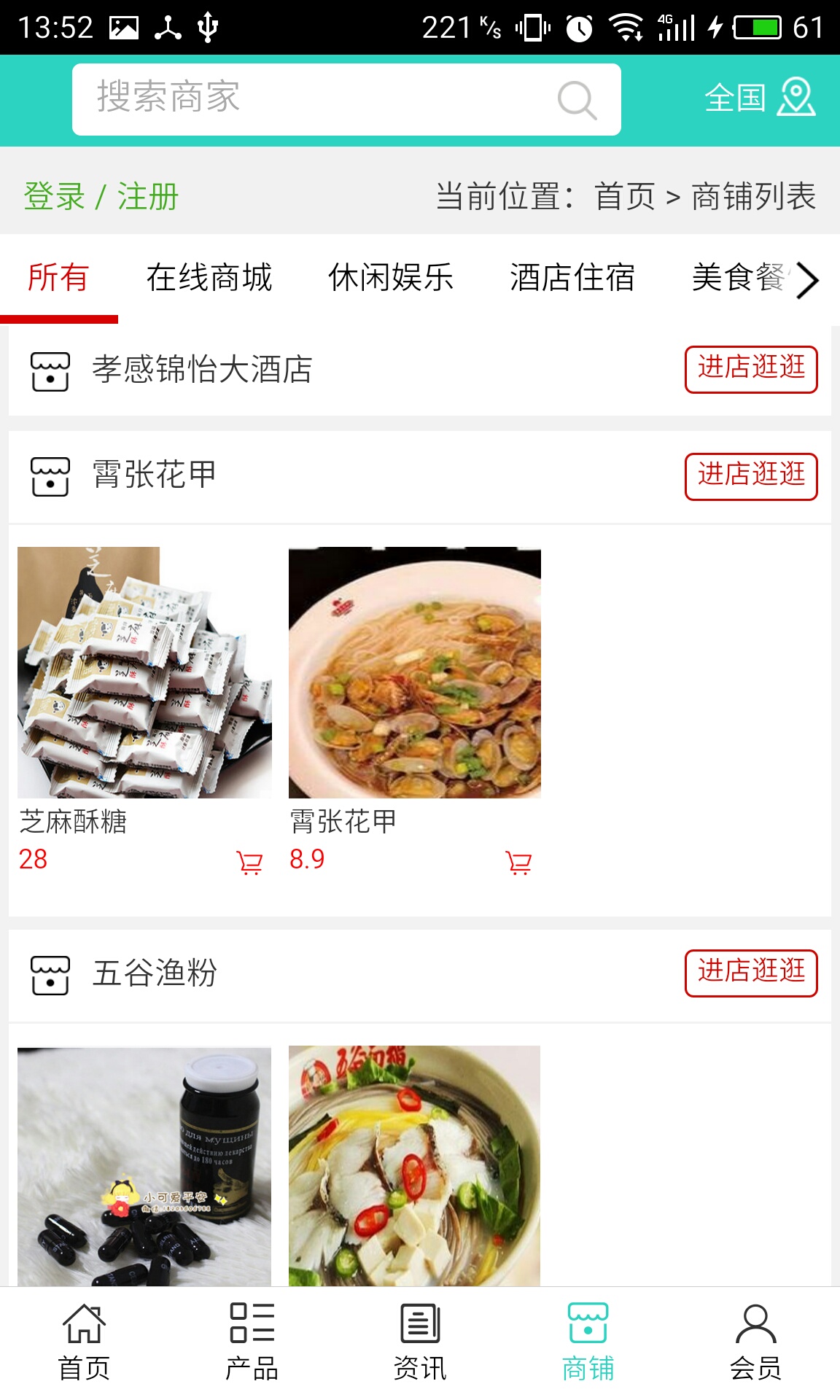Image resolution: width=840 pixels, height=1400 pixels.
Task: Select the 所有 category tab
Action: (x=58, y=278)
